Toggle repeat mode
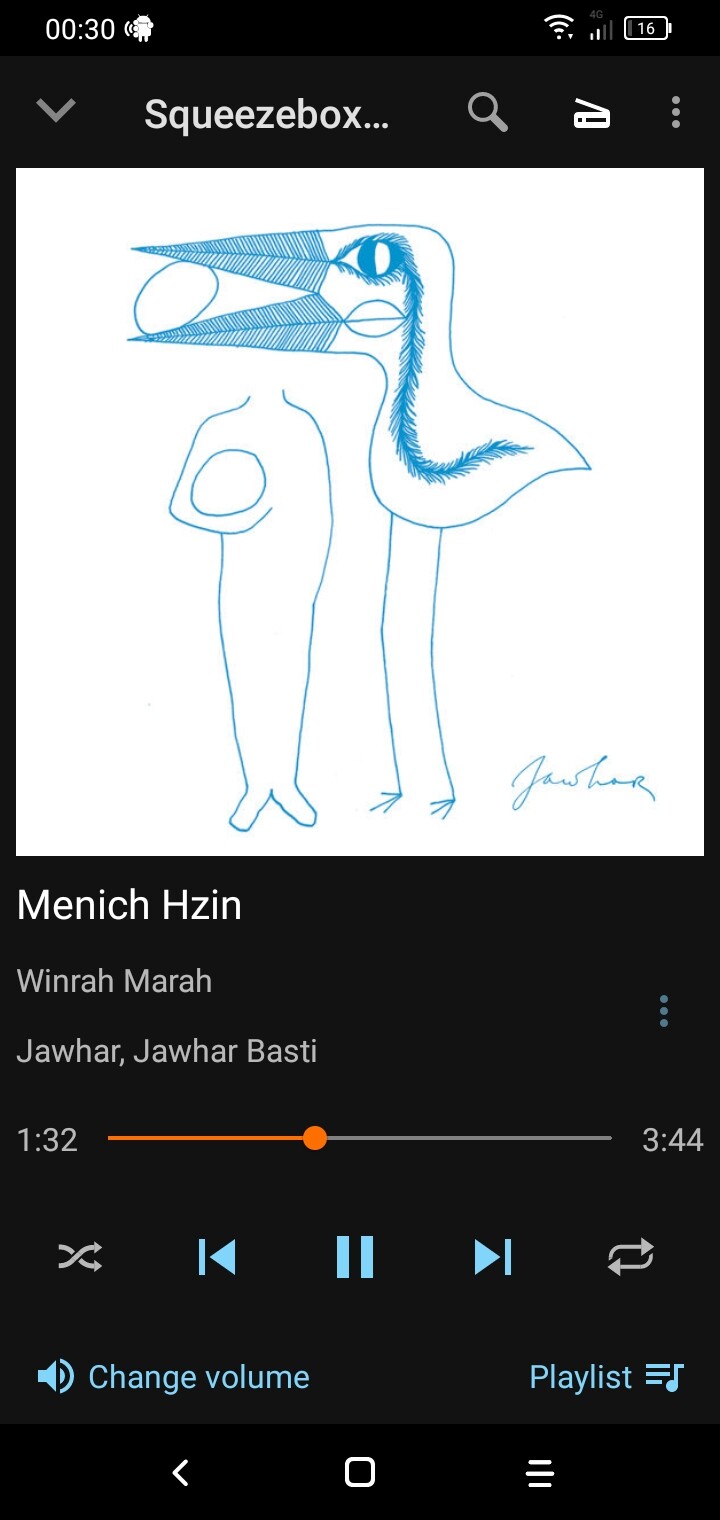720x1520 pixels. click(631, 1257)
